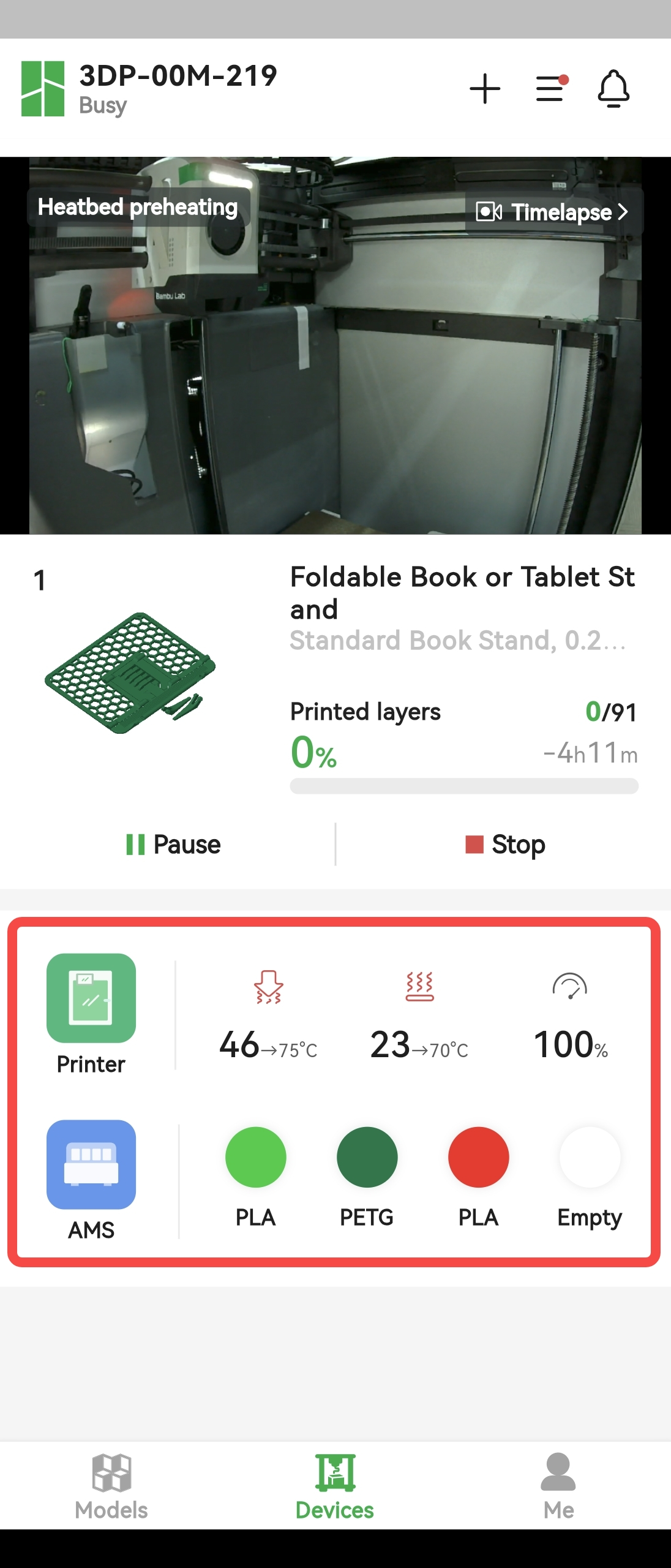Screen dimensions: 671x1568
Task: Open the AMS filament panel
Action: click(x=91, y=1179)
